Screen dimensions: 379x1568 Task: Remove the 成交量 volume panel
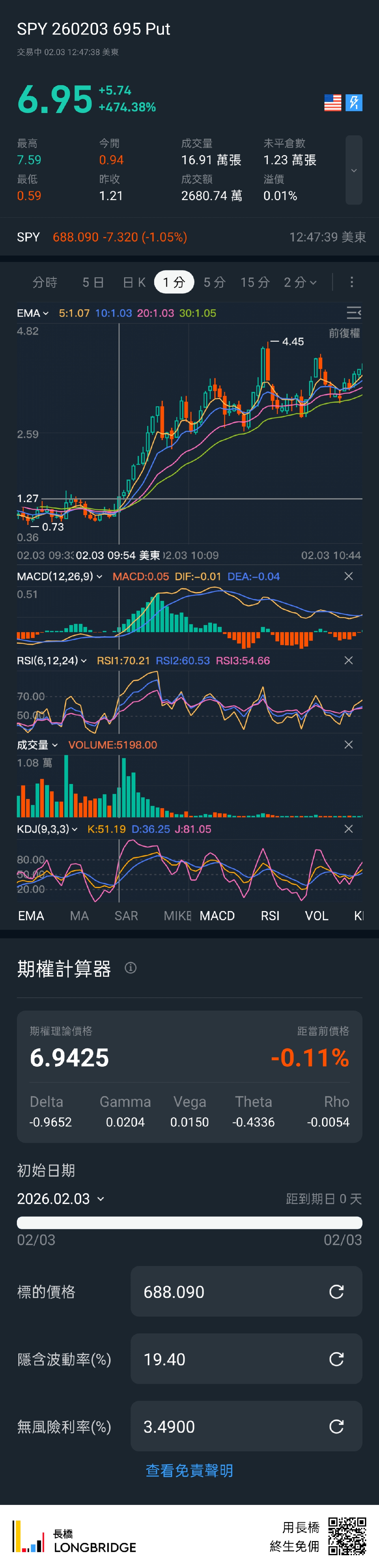tap(349, 744)
